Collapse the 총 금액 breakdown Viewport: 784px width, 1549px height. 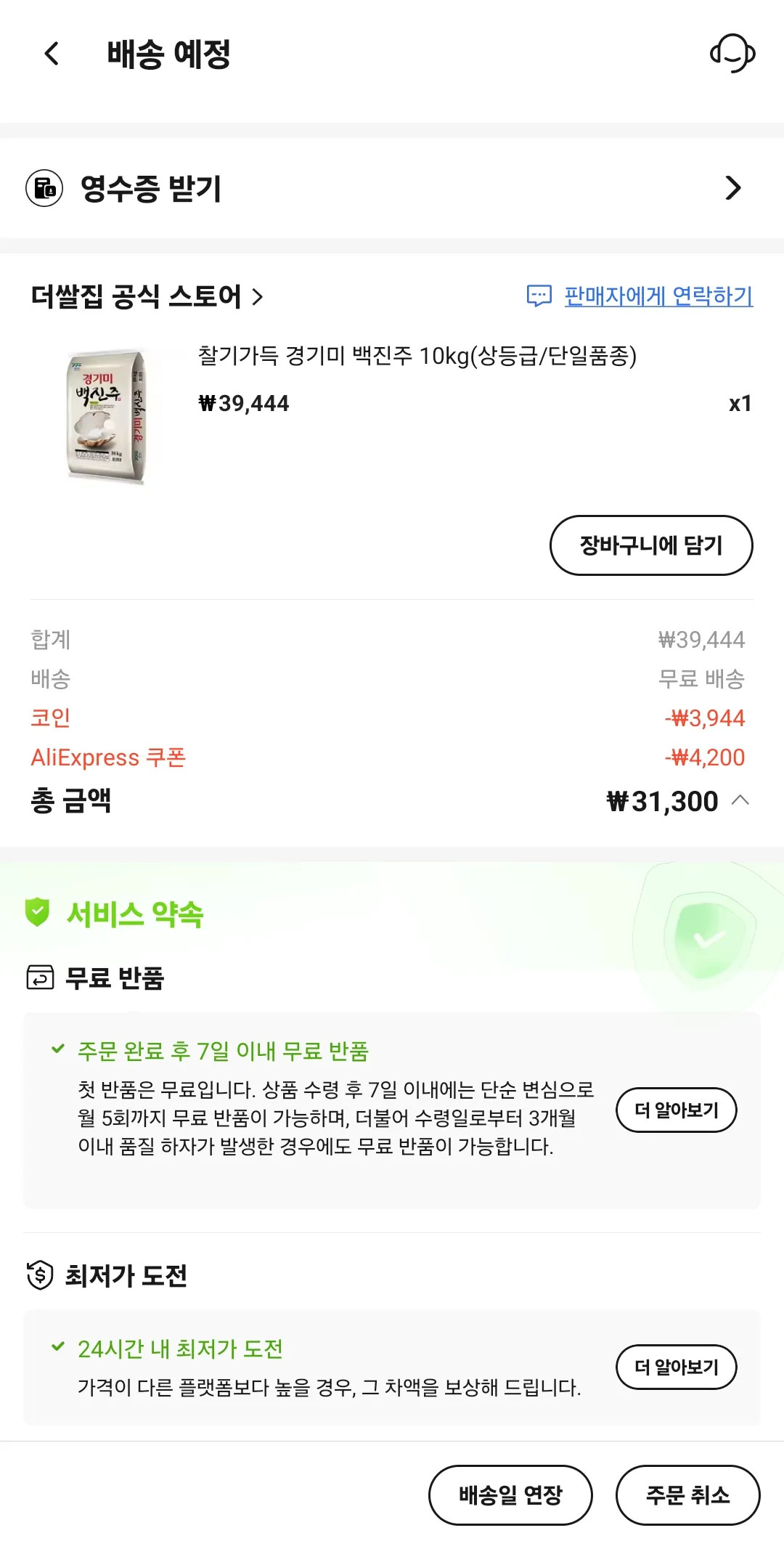(x=740, y=800)
